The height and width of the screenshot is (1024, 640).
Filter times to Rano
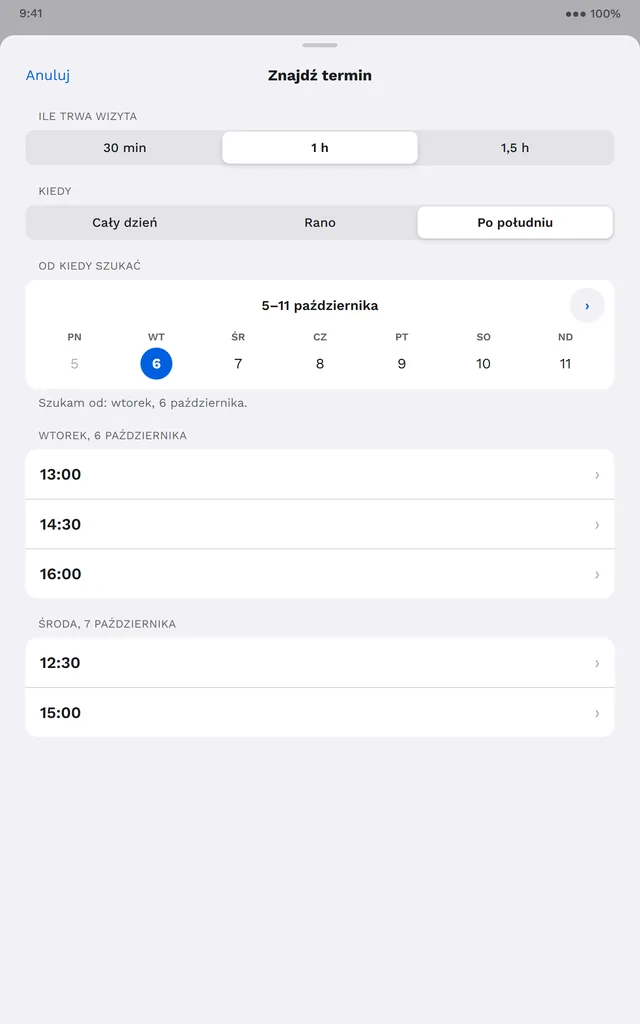point(320,223)
